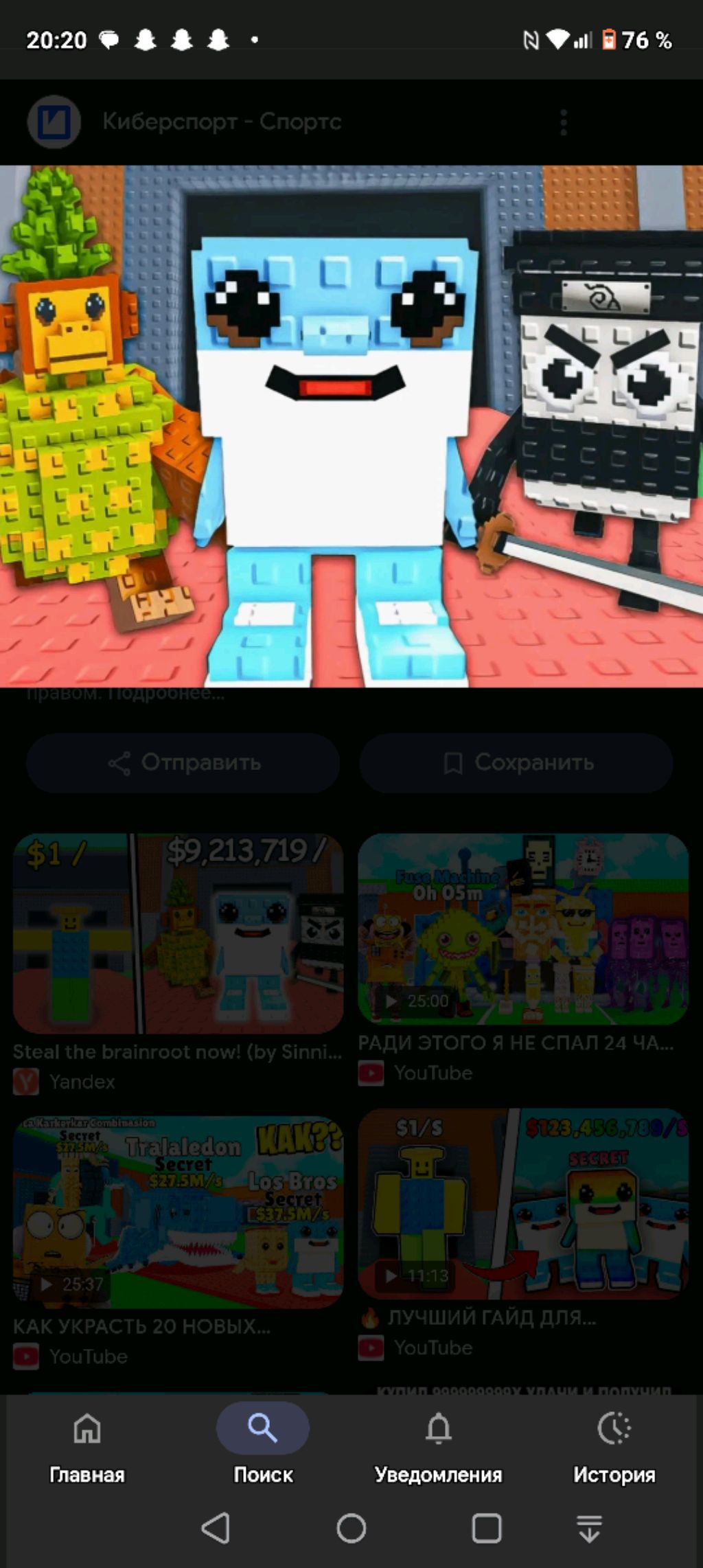Go back with the system back button

point(216,1529)
